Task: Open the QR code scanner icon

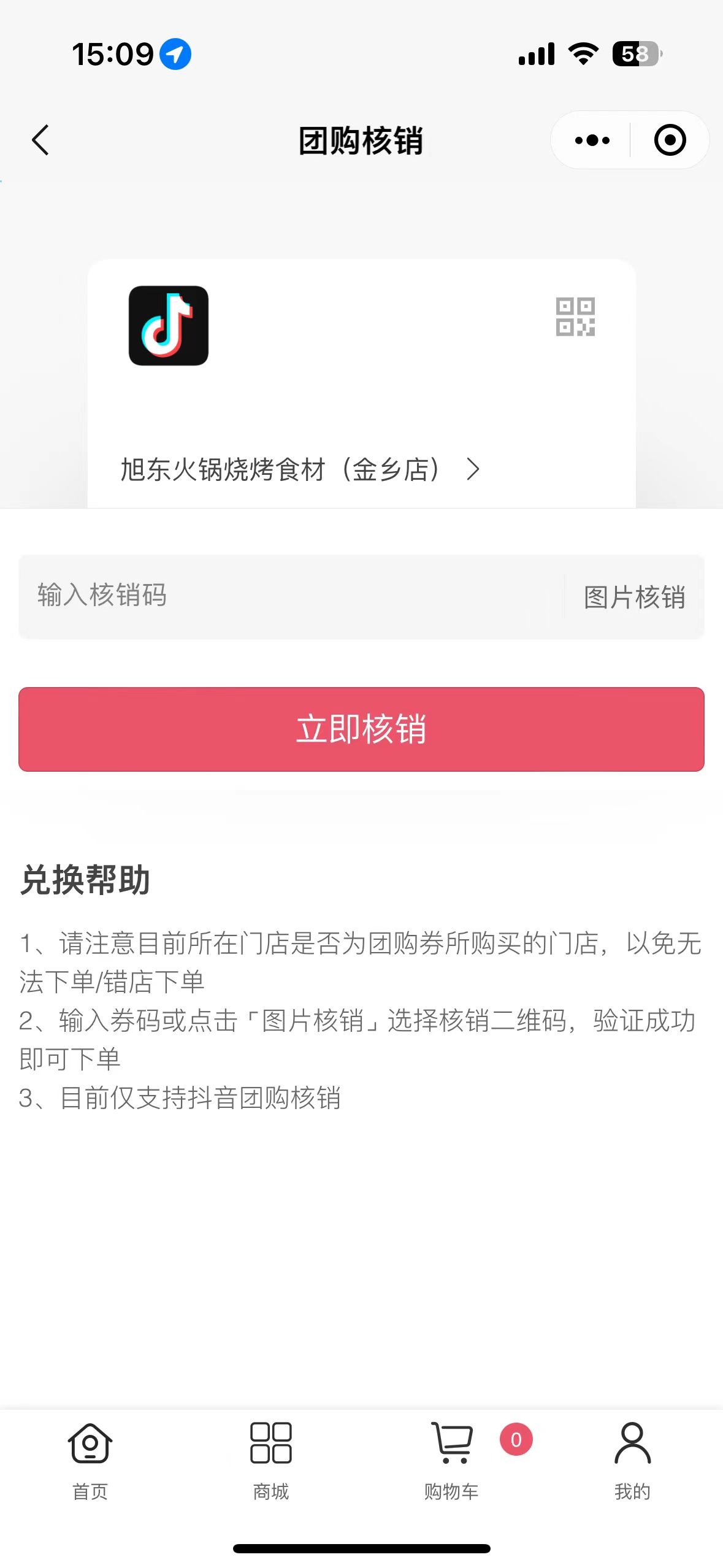Action: pos(575,317)
